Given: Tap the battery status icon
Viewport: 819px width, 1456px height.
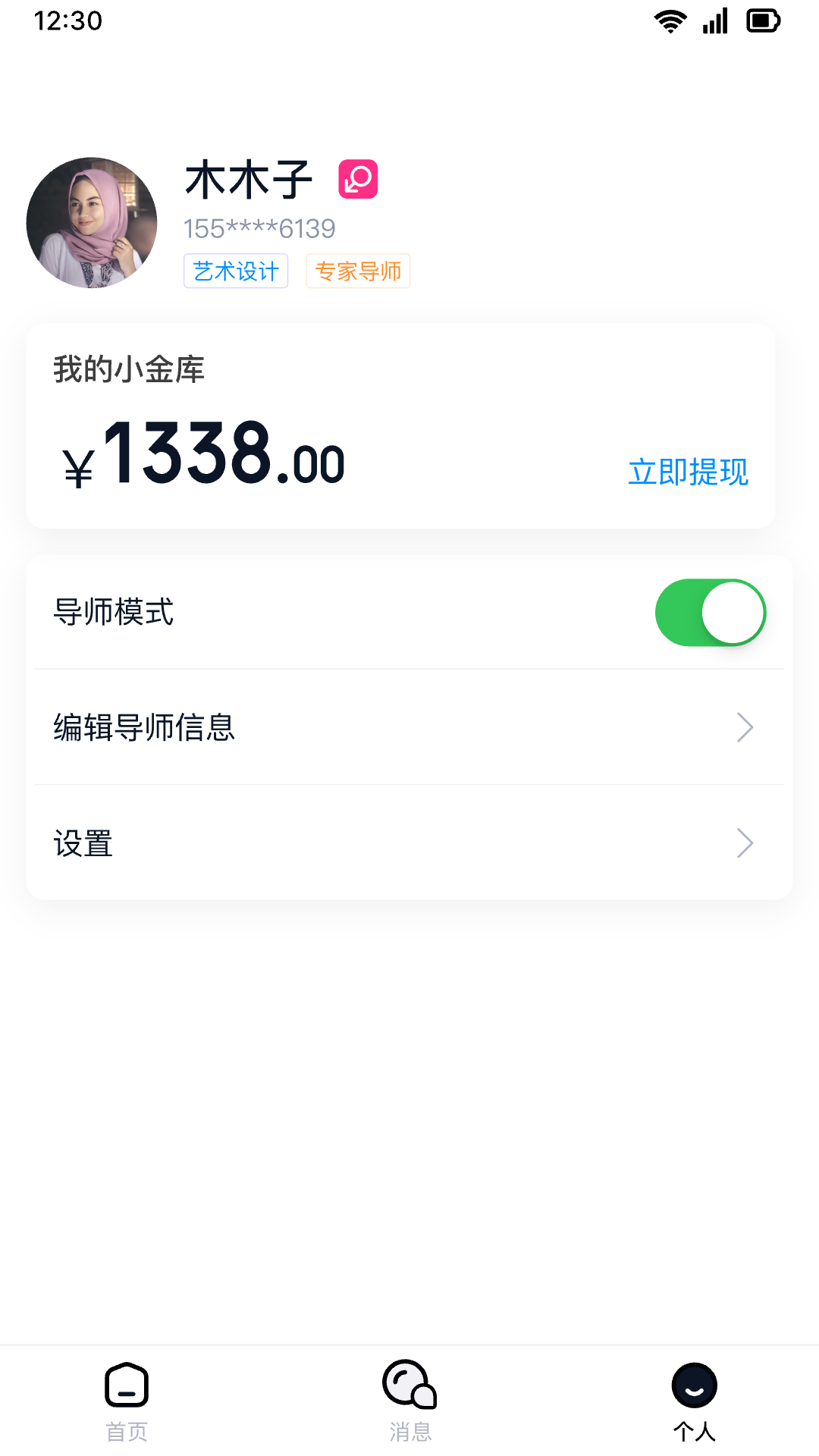Looking at the screenshot, I should coord(764,20).
